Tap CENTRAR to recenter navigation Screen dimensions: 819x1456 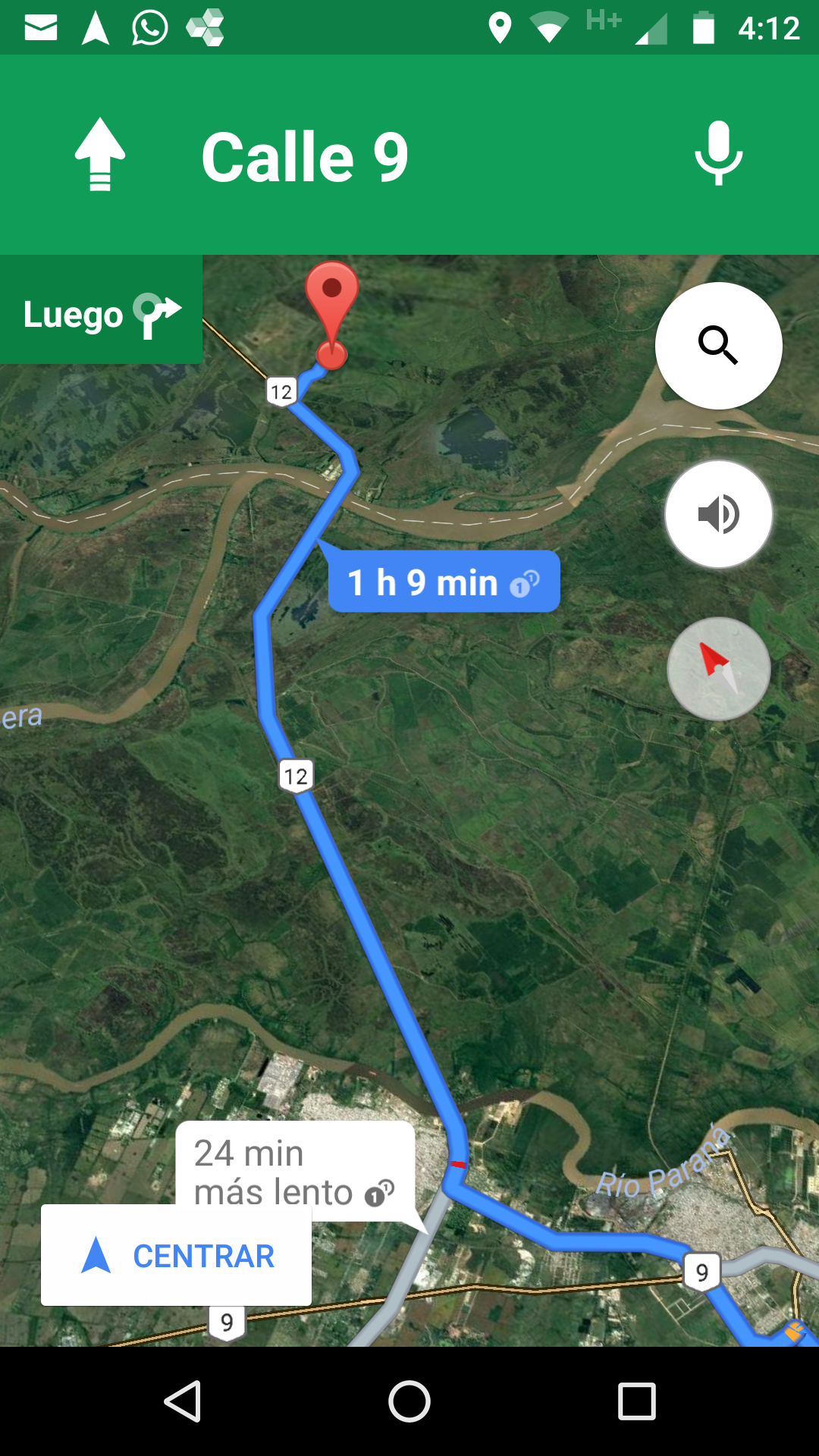coord(176,1256)
